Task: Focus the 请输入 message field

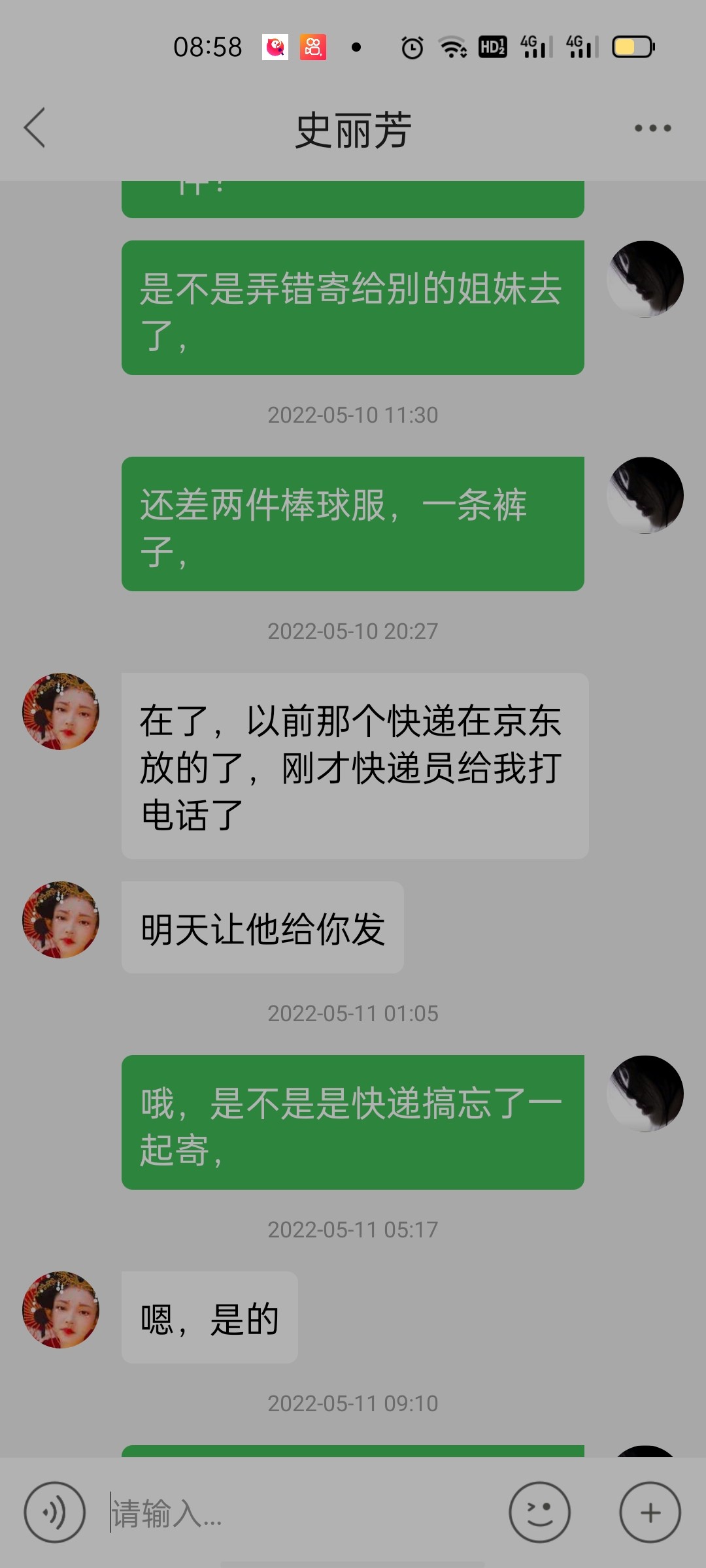Action: click(301, 1512)
